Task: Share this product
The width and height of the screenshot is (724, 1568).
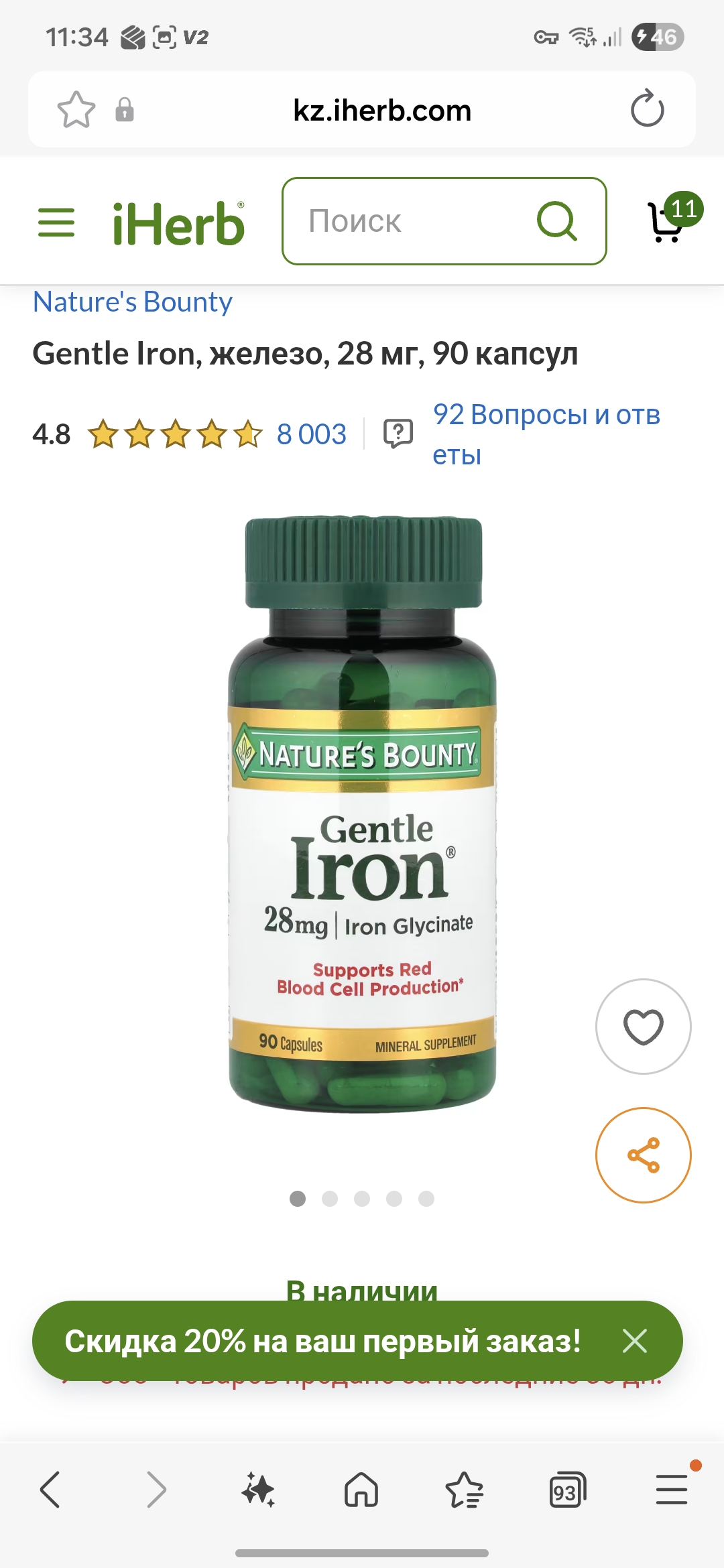Action: 643,1155
